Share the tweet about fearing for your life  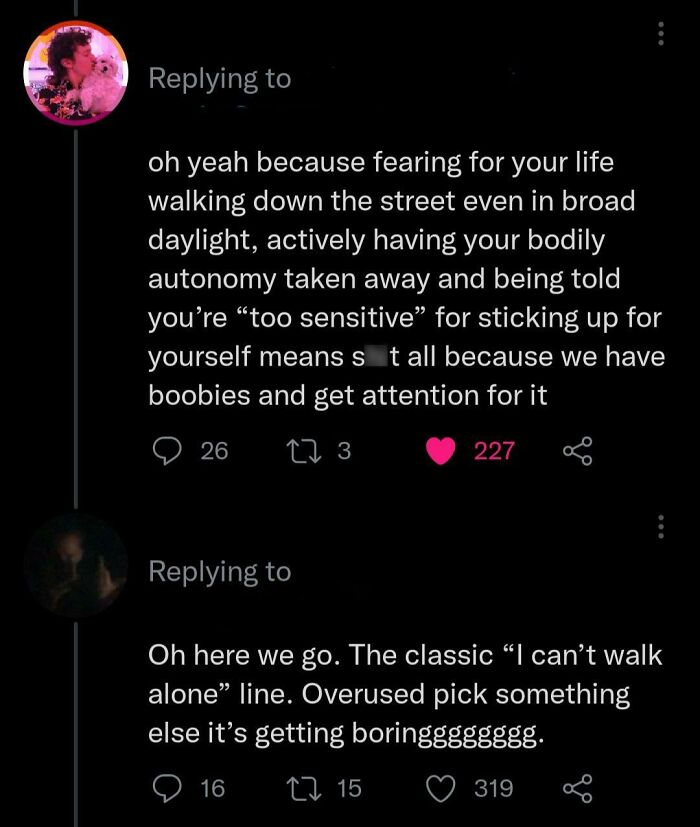[578, 451]
